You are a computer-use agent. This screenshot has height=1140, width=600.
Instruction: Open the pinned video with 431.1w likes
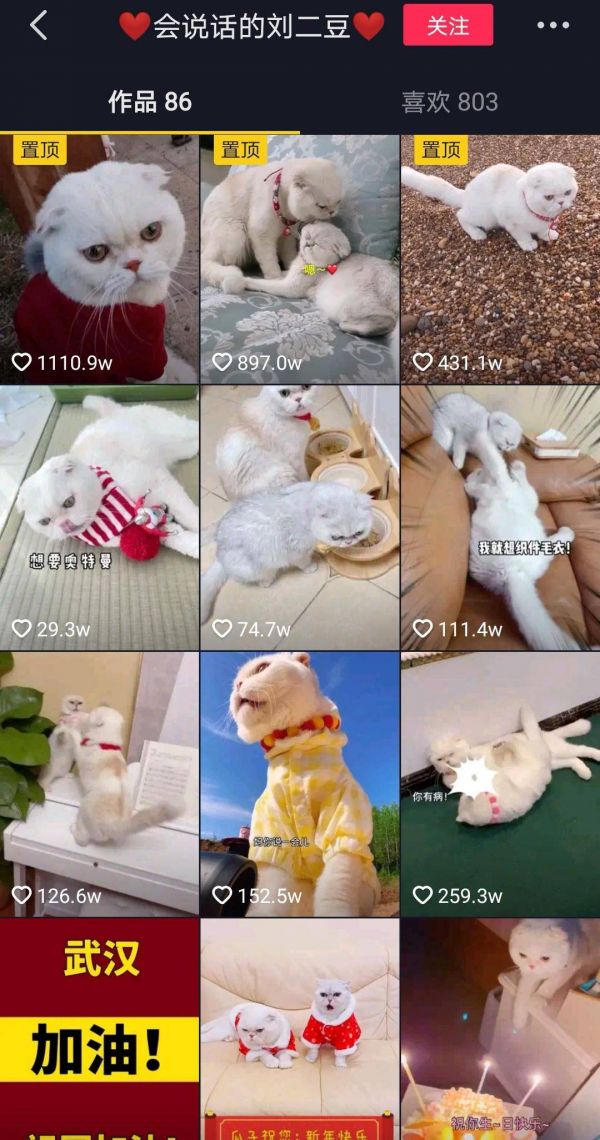point(500,258)
